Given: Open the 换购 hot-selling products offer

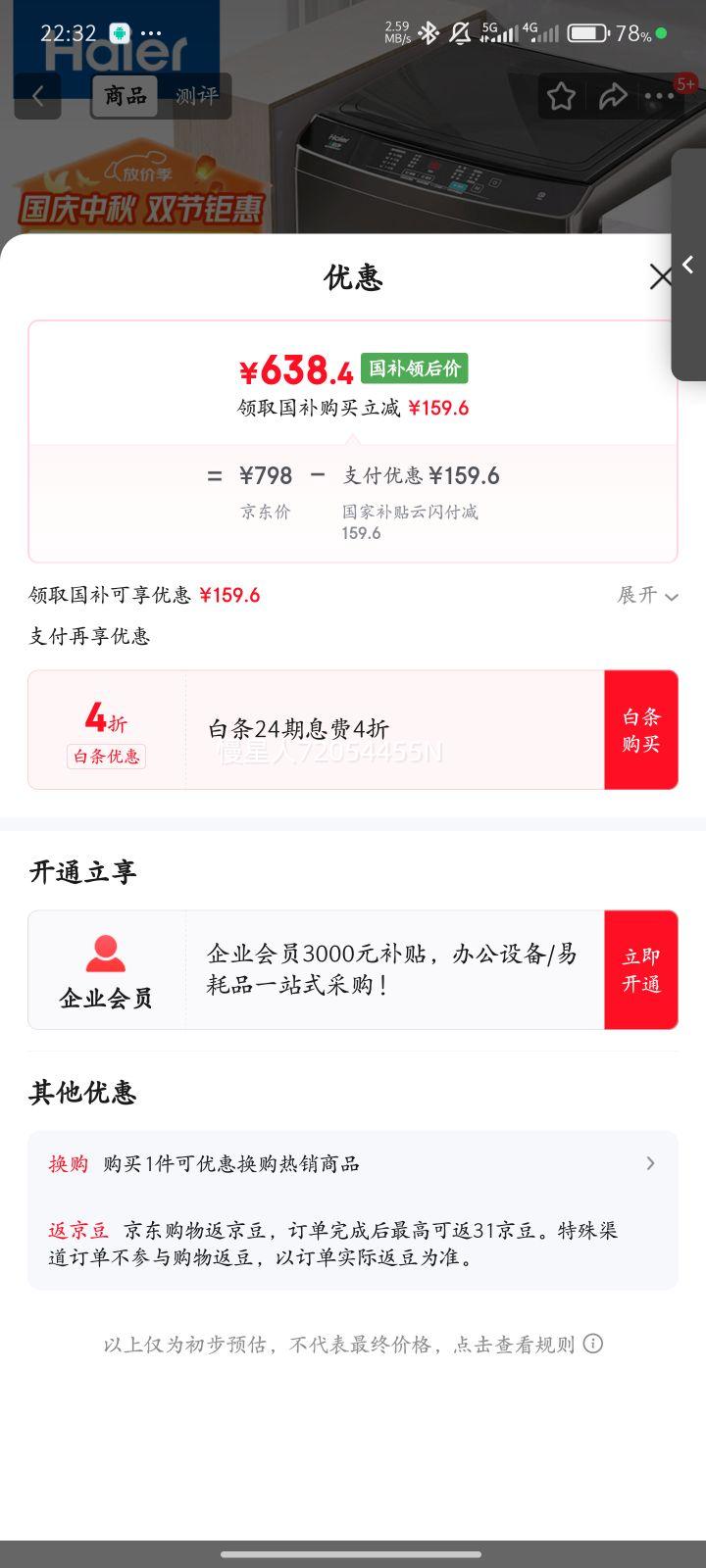Looking at the screenshot, I should (353, 1163).
